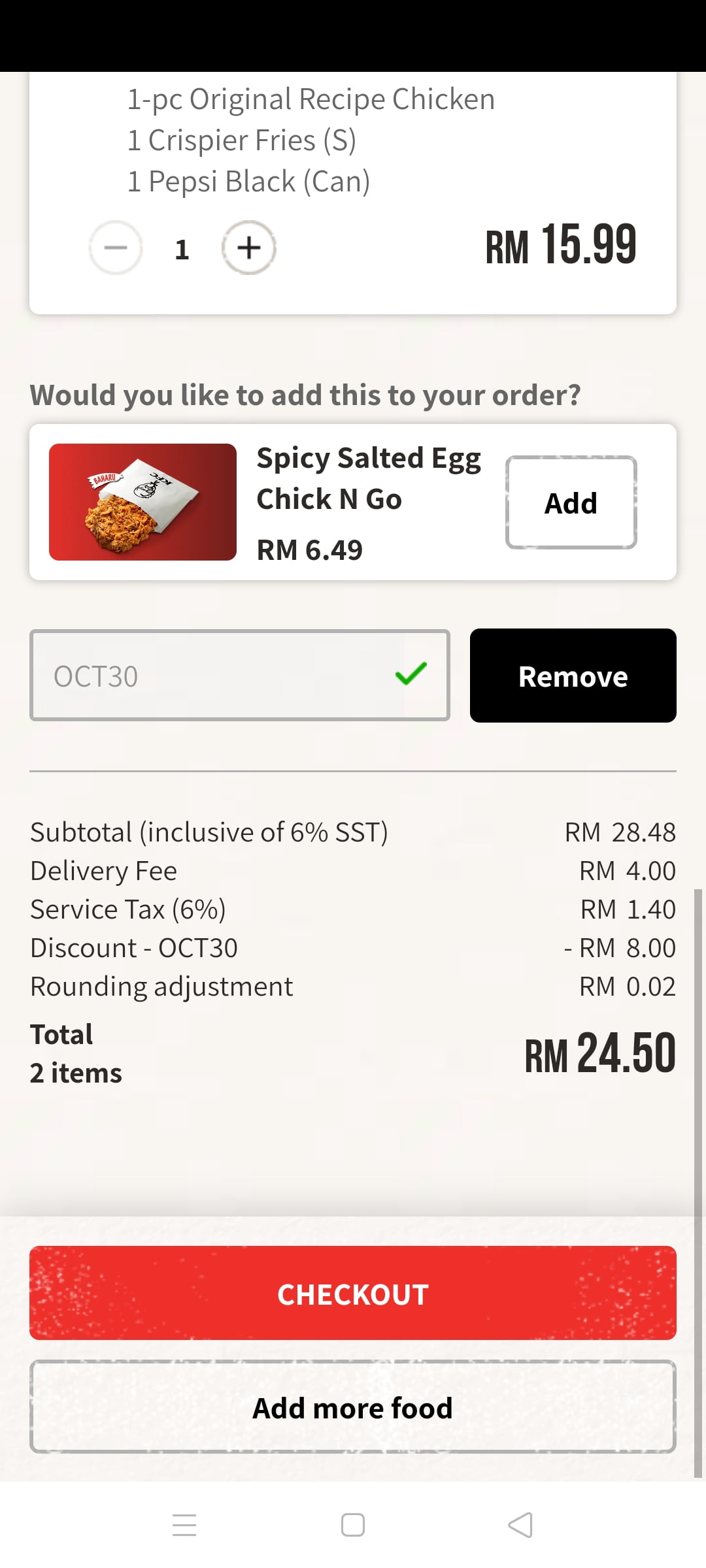Tap the quantity number between the steppers
Viewport: 706px width, 1568px height.
(182, 248)
